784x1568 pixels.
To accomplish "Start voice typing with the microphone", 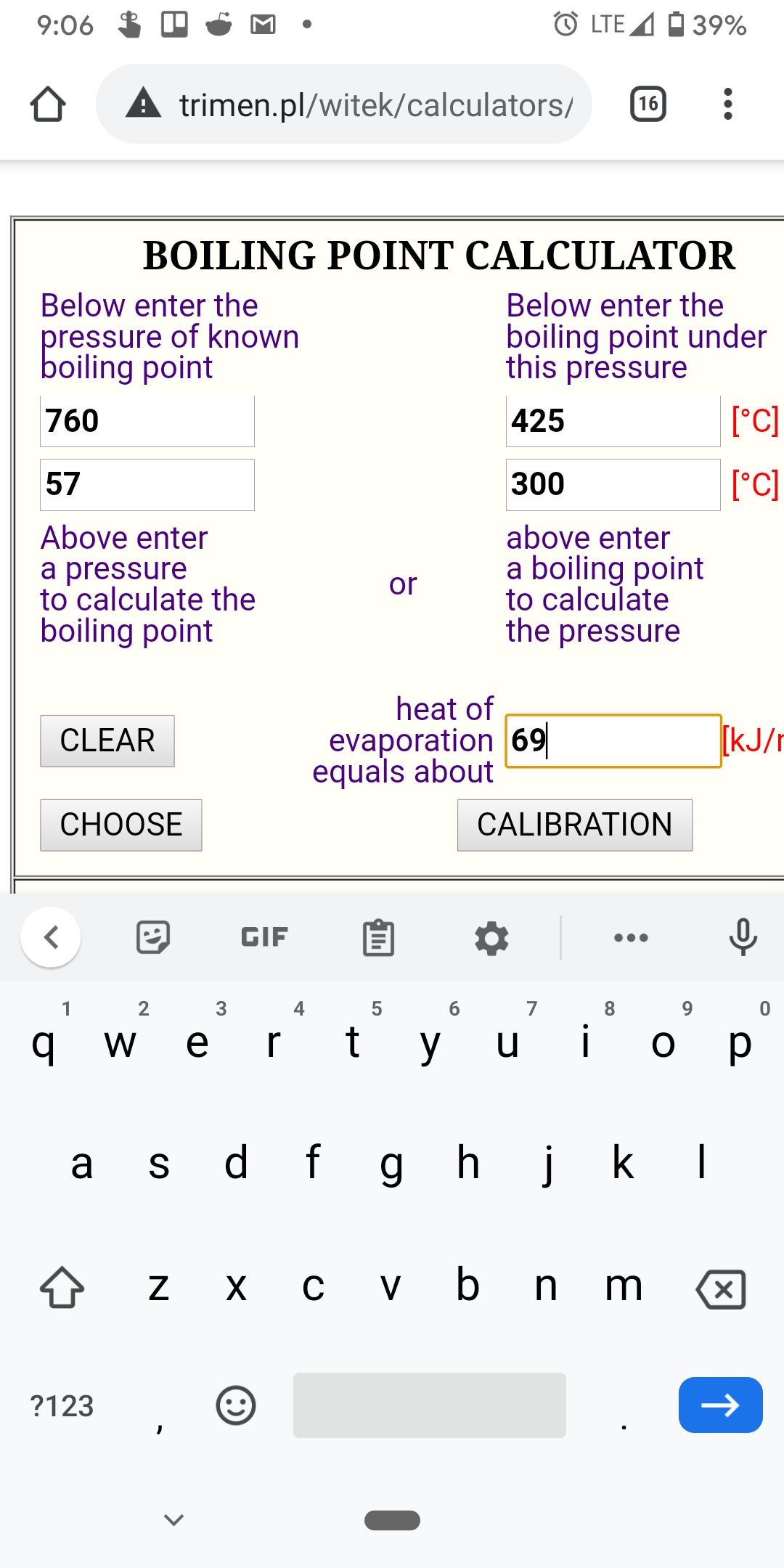I will 743,937.
